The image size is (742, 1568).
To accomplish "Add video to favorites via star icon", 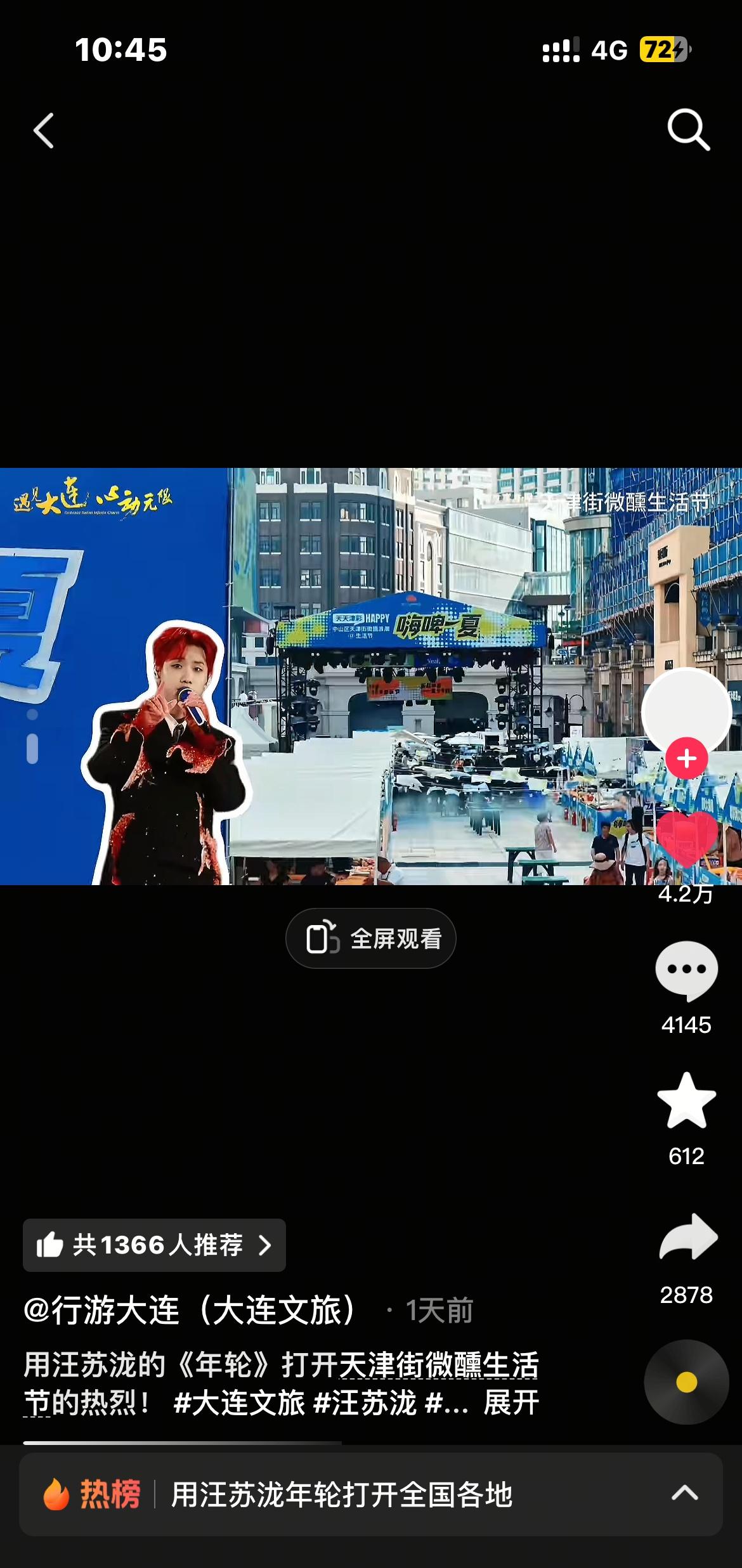I will tap(687, 1101).
